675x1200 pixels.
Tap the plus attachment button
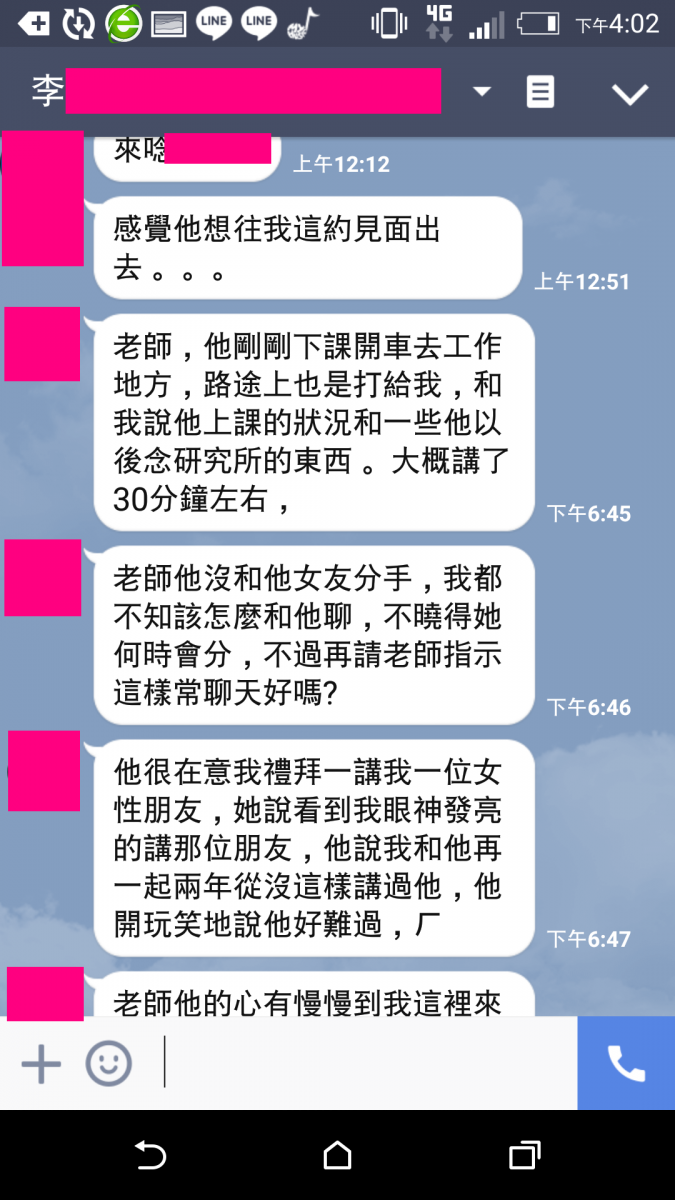(x=41, y=1063)
